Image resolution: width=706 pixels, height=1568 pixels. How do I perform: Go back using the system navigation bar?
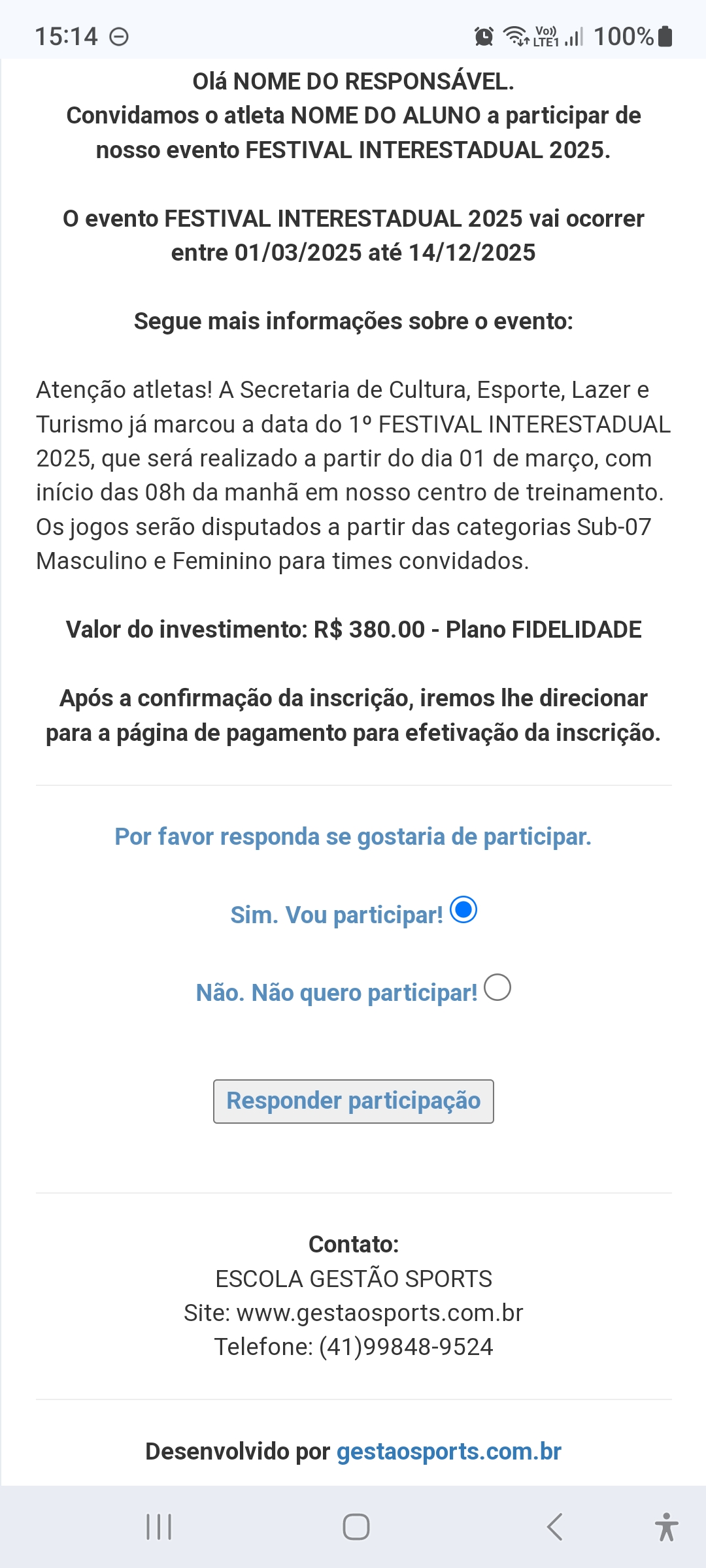point(554,1527)
